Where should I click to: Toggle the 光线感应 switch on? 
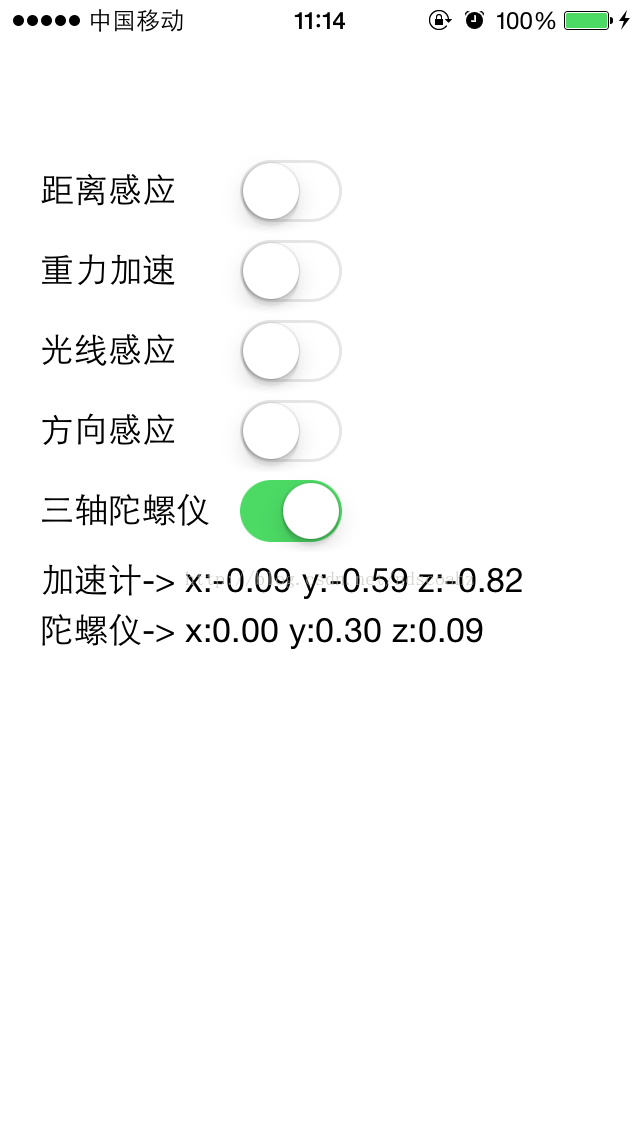coord(291,351)
